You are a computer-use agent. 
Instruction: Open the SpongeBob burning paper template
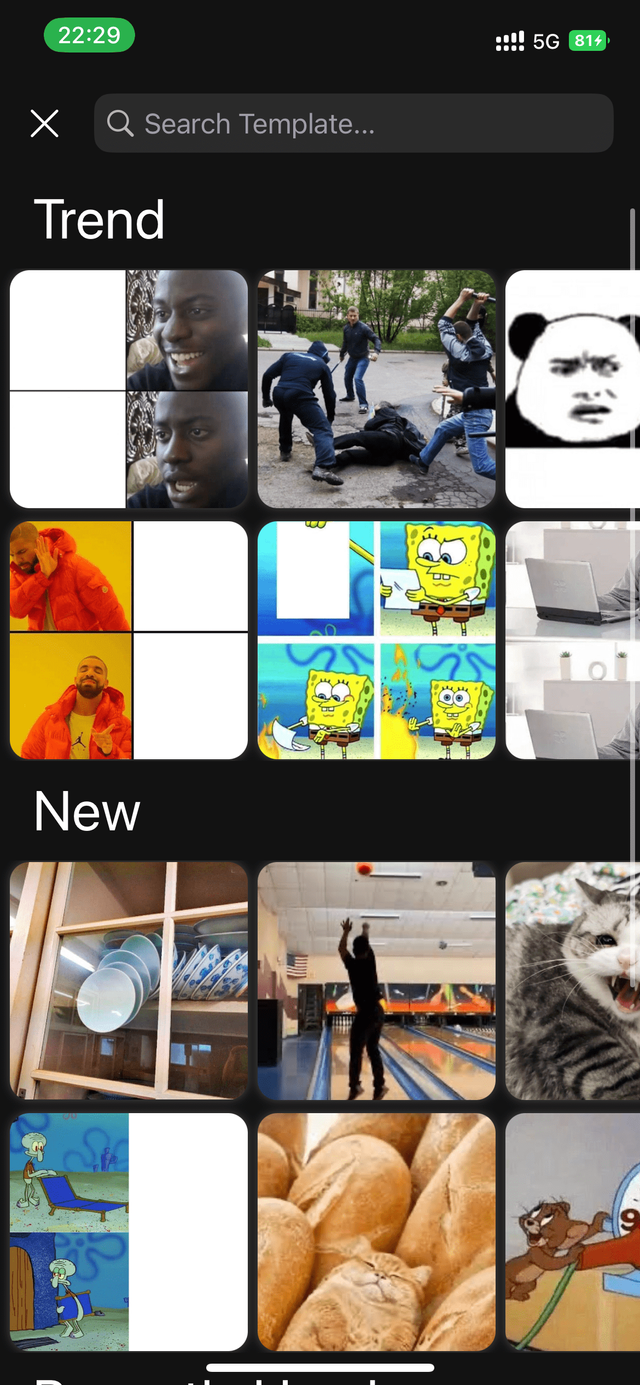click(x=376, y=640)
